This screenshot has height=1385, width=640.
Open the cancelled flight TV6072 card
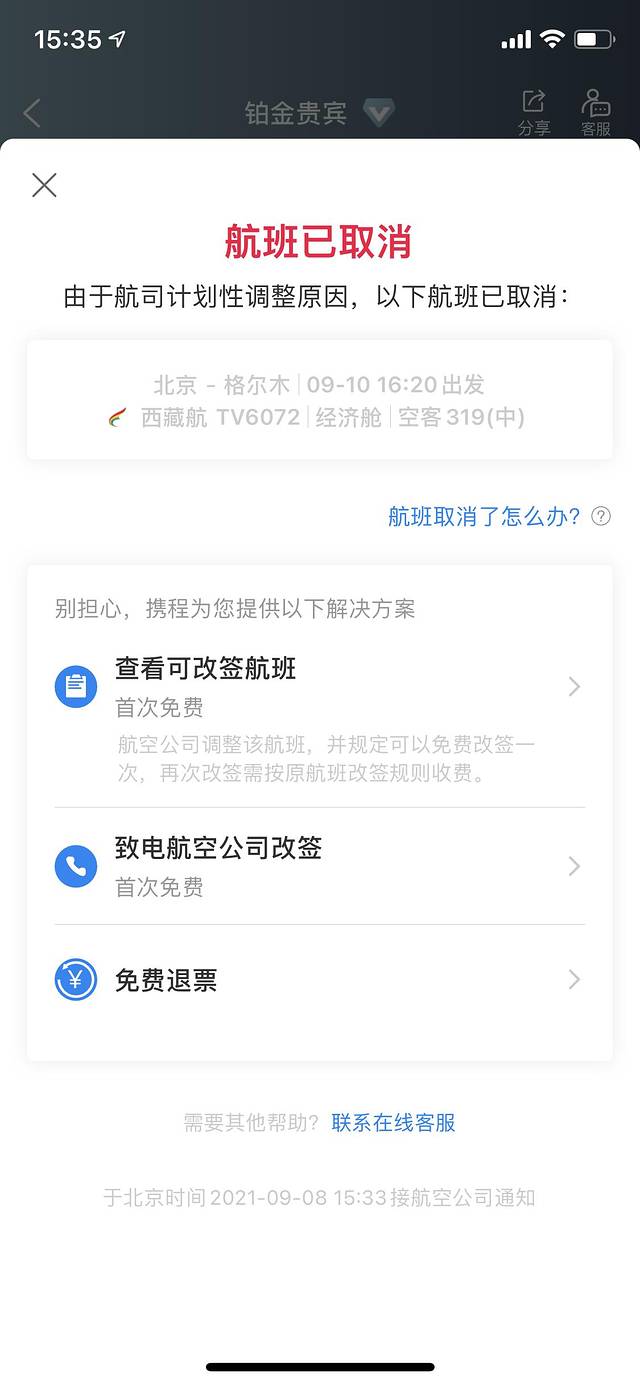(319, 400)
